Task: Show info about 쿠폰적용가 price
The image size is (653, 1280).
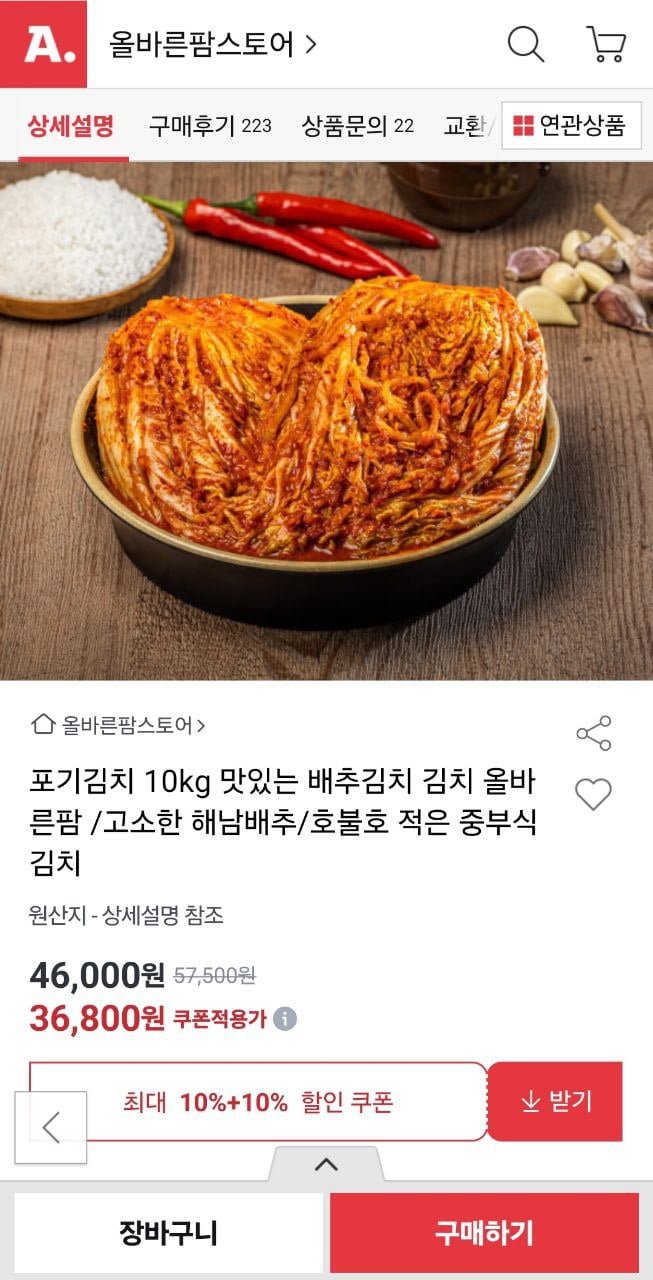Action: (285, 1019)
